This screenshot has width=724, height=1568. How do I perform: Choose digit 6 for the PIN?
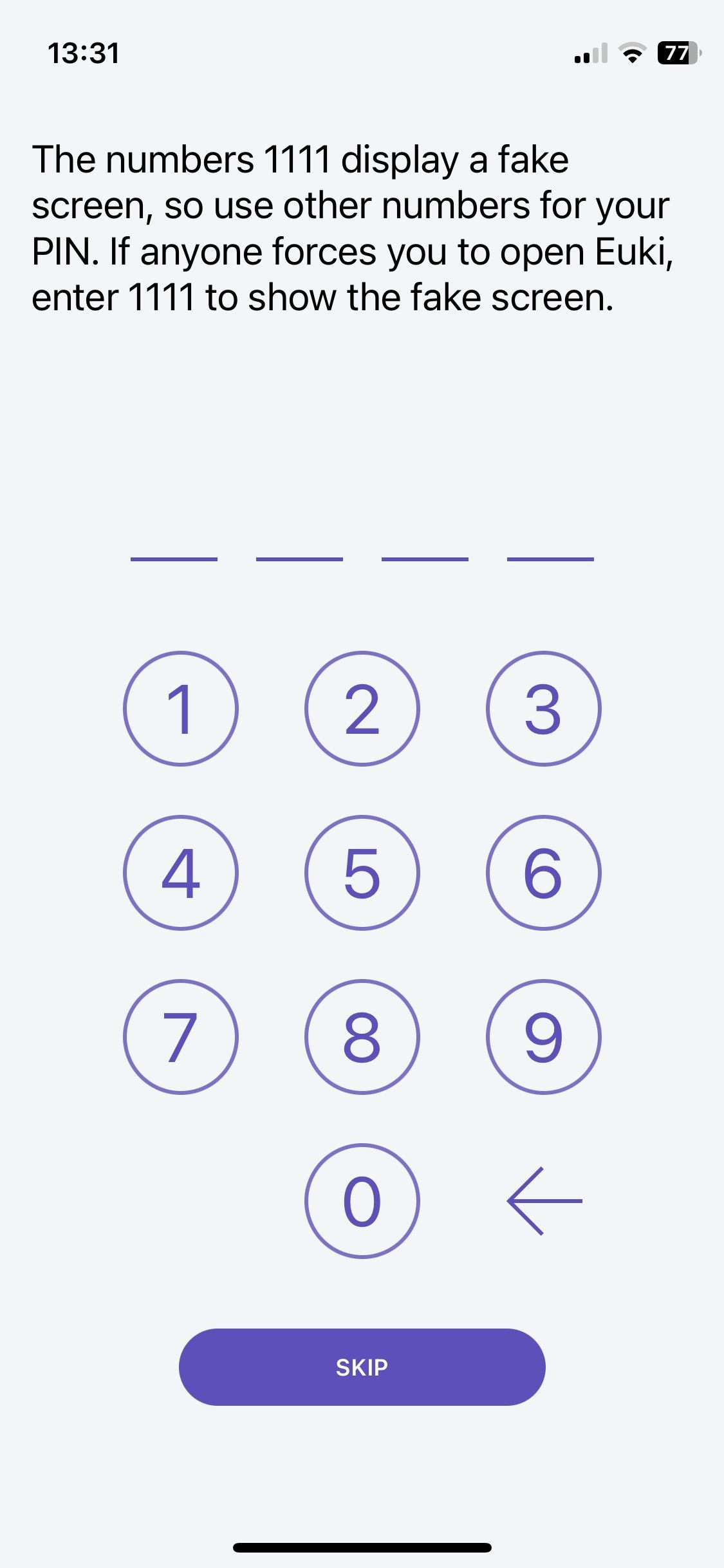(544, 873)
